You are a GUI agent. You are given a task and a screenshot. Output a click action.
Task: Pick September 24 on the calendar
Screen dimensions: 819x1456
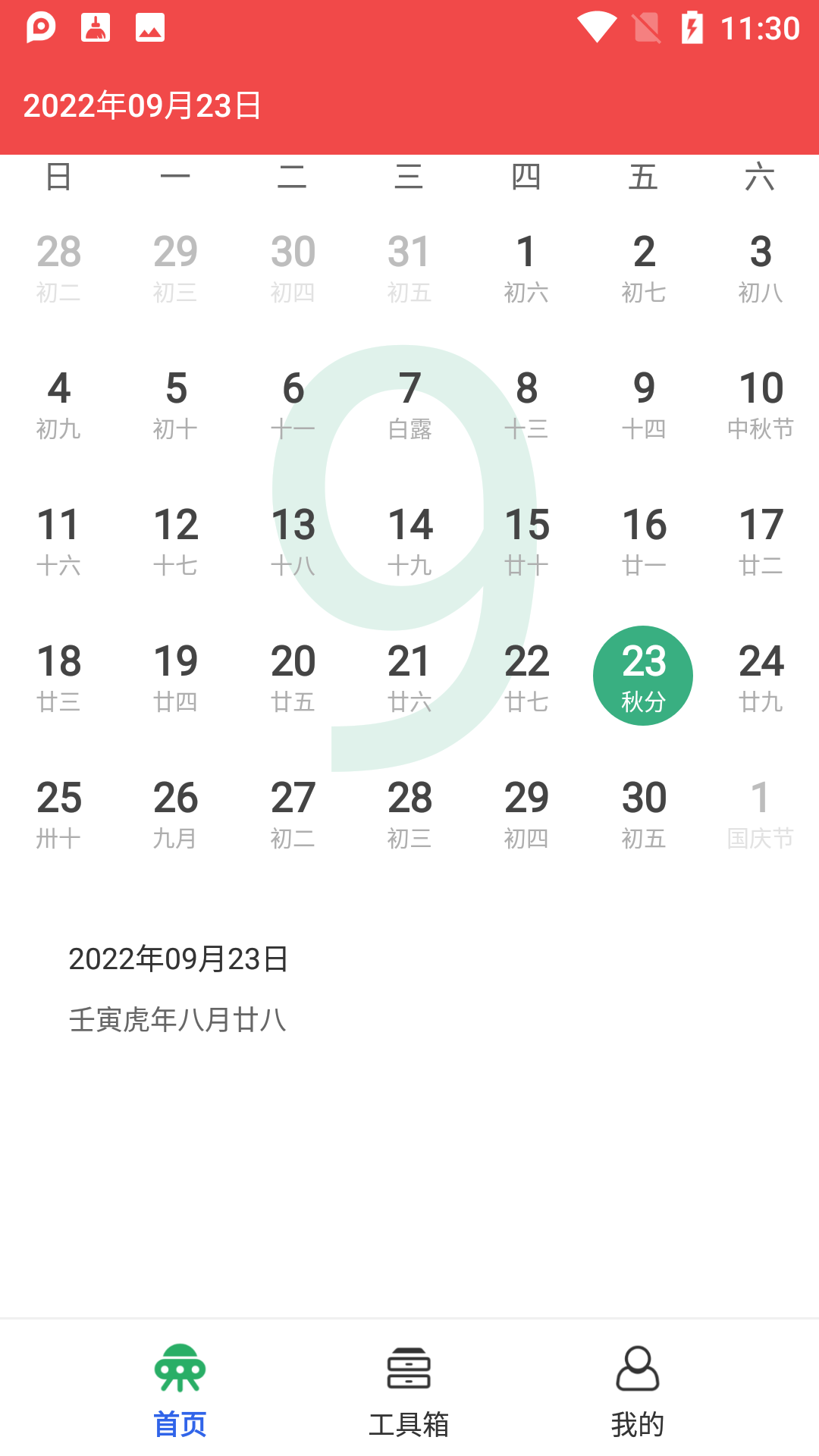[x=760, y=676]
